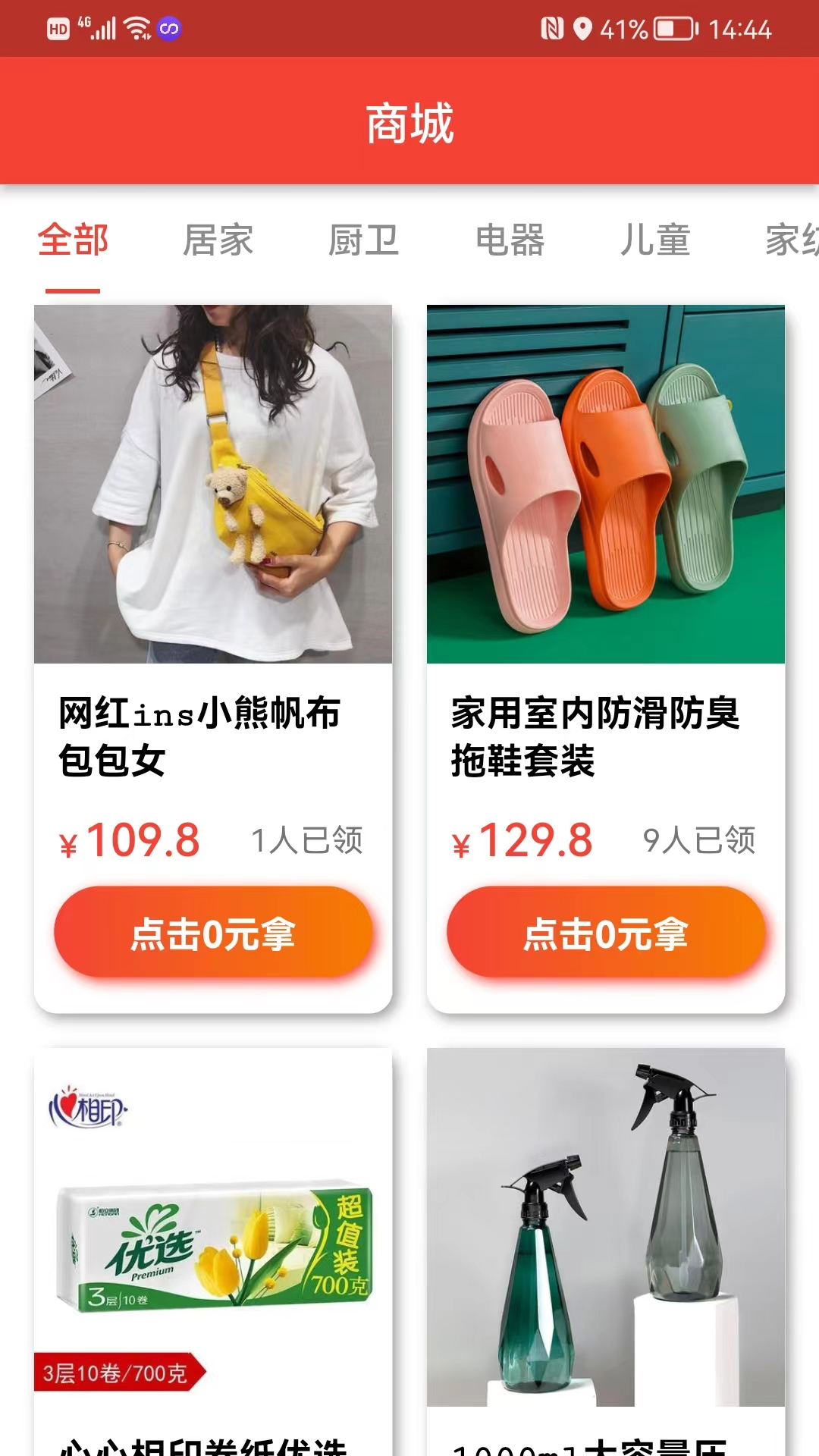Tap the slippers product photo

(606, 482)
